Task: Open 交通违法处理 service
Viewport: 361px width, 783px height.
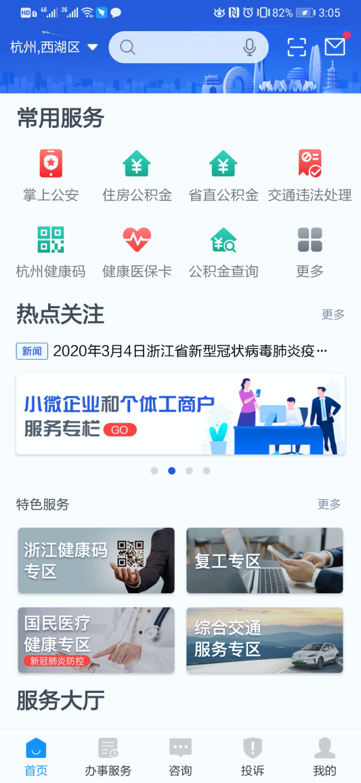Action: pos(310,175)
